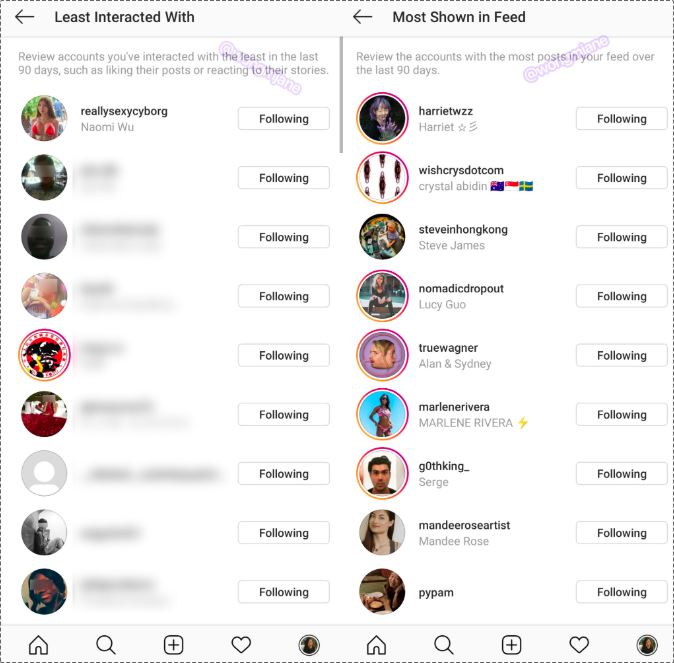Tap Following beside wishcrysdotcom

tap(621, 178)
